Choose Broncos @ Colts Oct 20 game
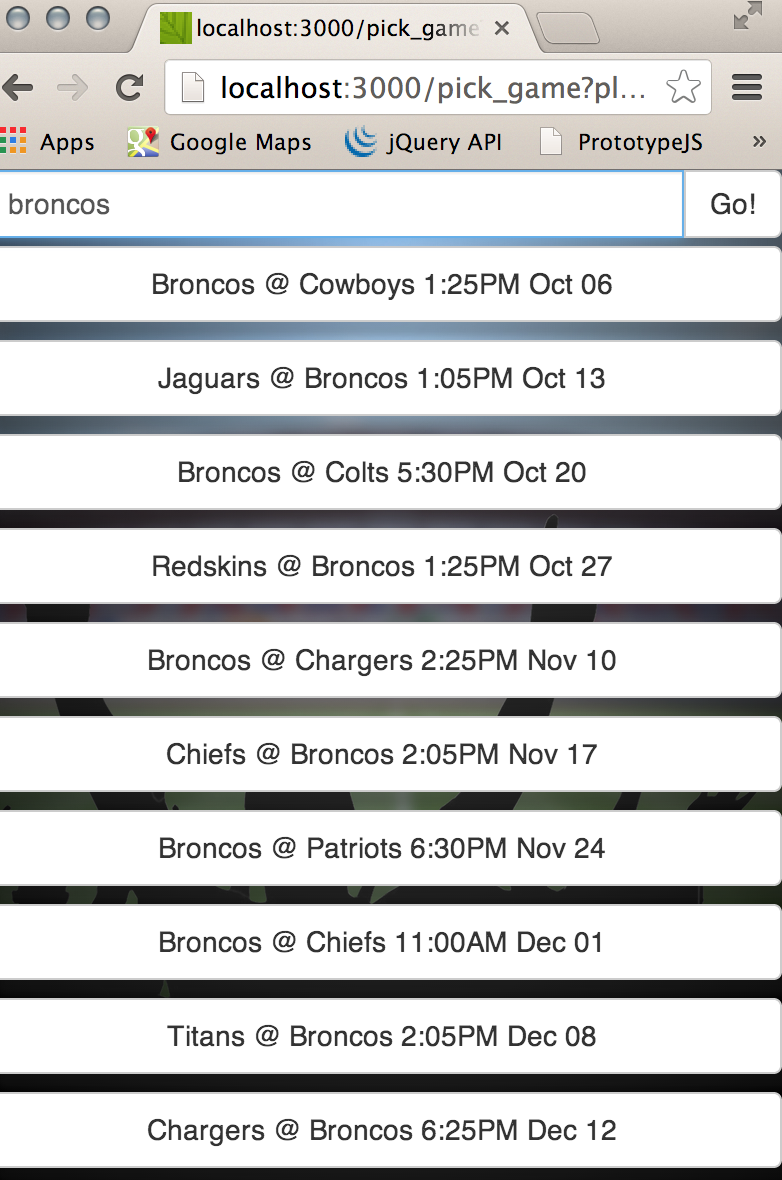The image size is (782, 1180). point(390,473)
